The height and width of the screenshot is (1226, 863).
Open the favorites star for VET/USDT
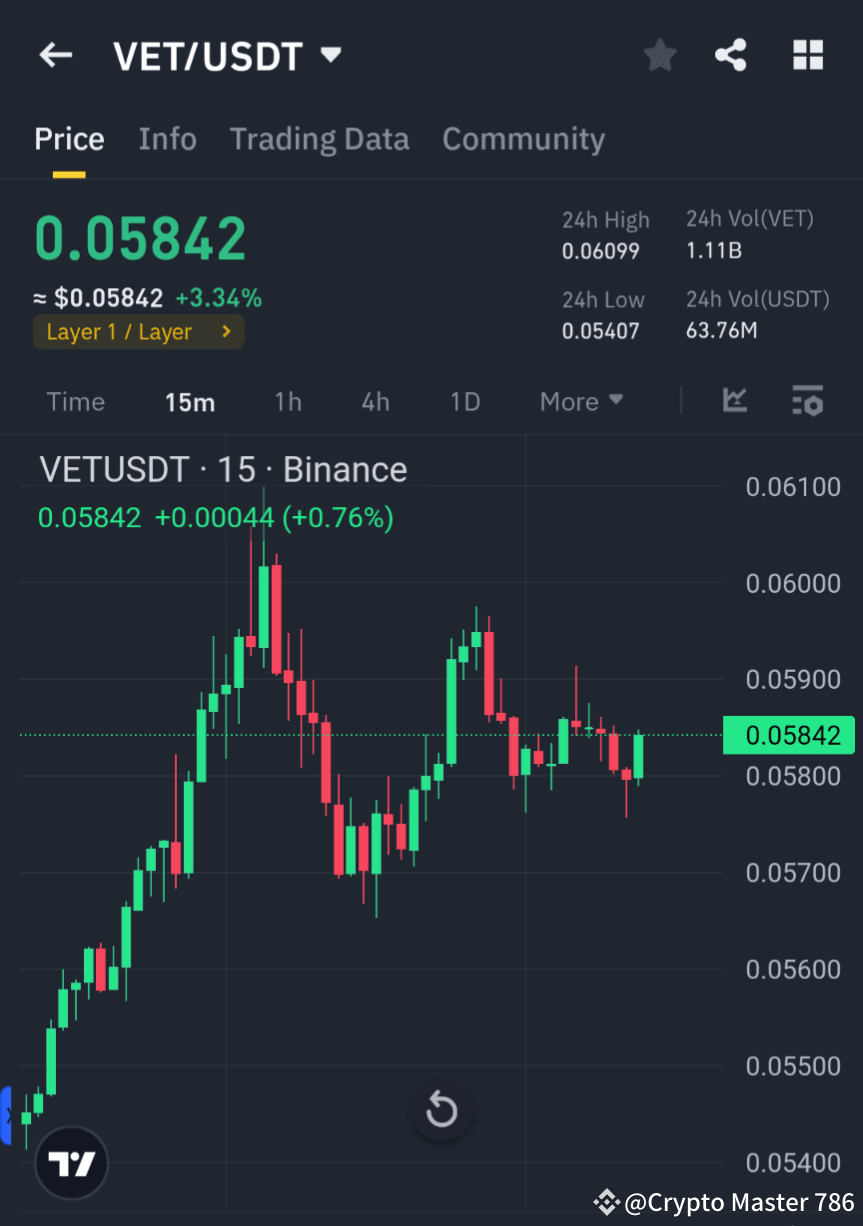tap(659, 55)
